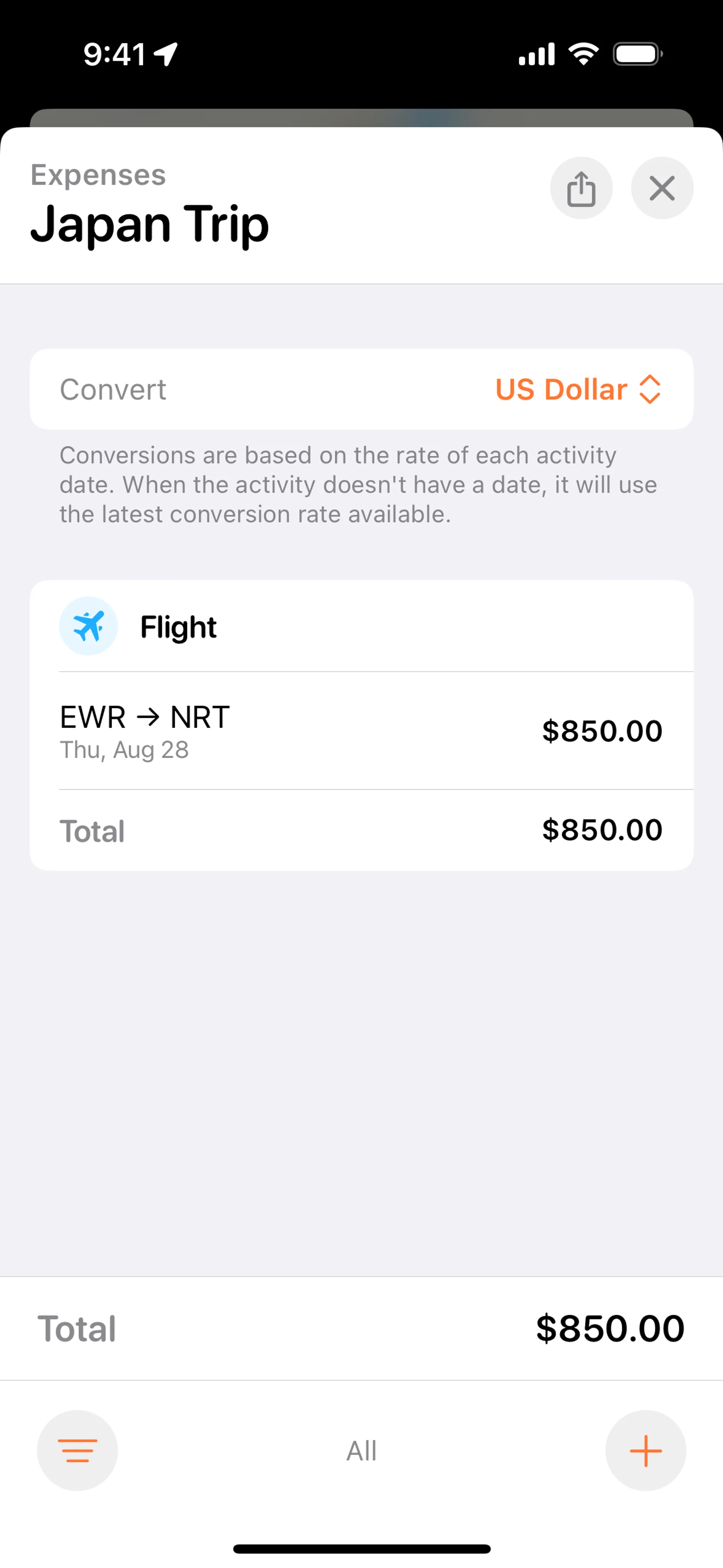Add a new expense
The height and width of the screenshot is (1568, 723).
pos(645,1450)
